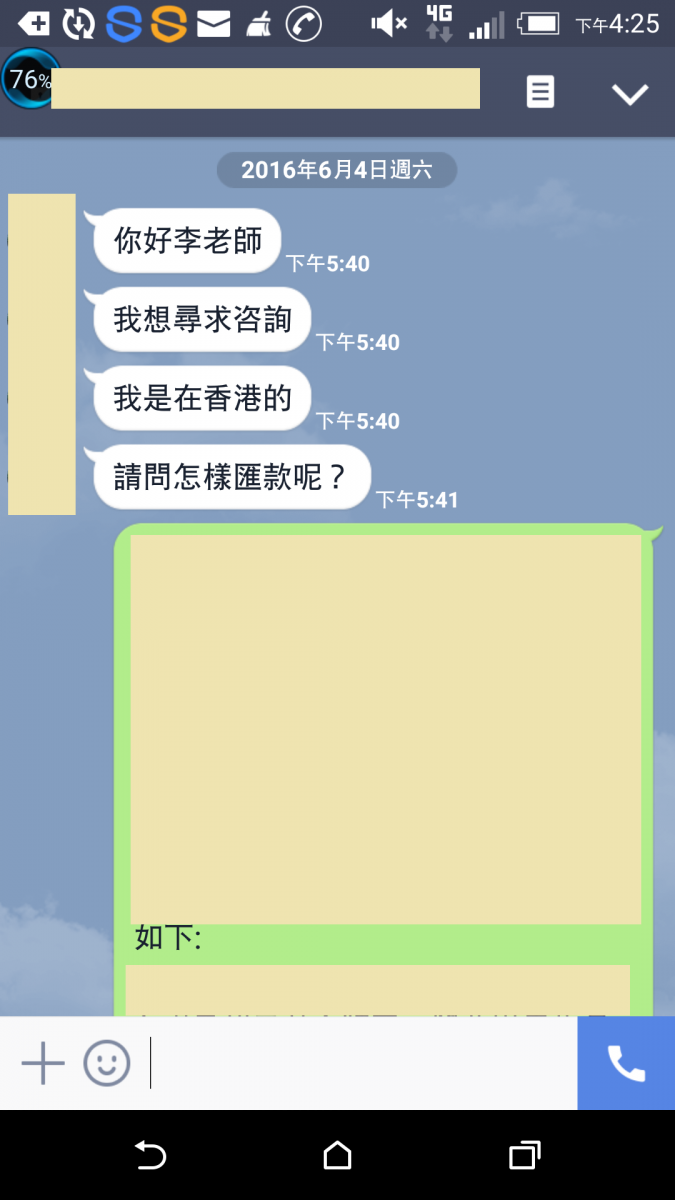
Task: Tap the system back button
Action: point(150,1156)
